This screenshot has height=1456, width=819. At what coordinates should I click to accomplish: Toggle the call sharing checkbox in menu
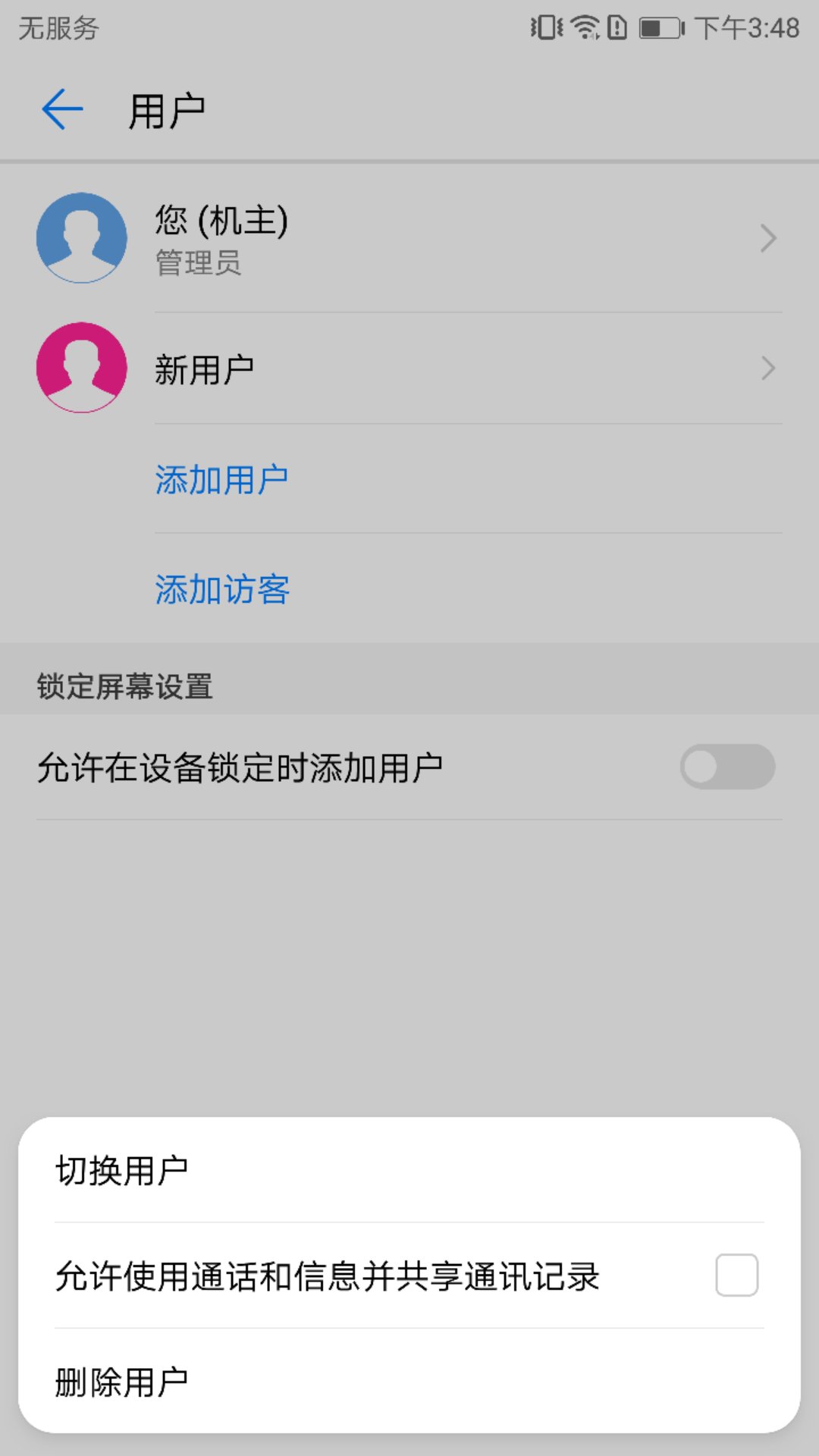(735, 1276)
